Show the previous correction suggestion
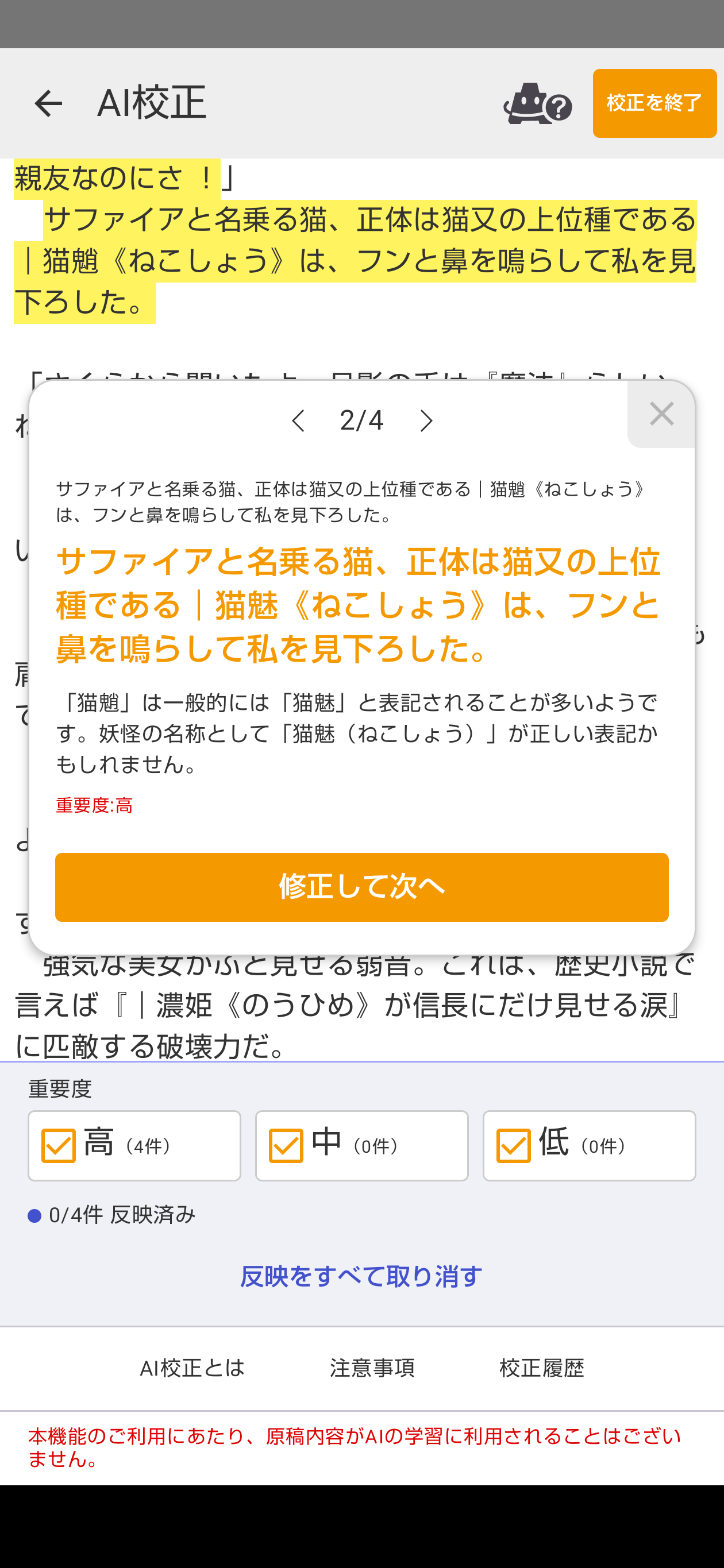The width and height of the screenshot is (724, 1568). [x=298, y=420]
